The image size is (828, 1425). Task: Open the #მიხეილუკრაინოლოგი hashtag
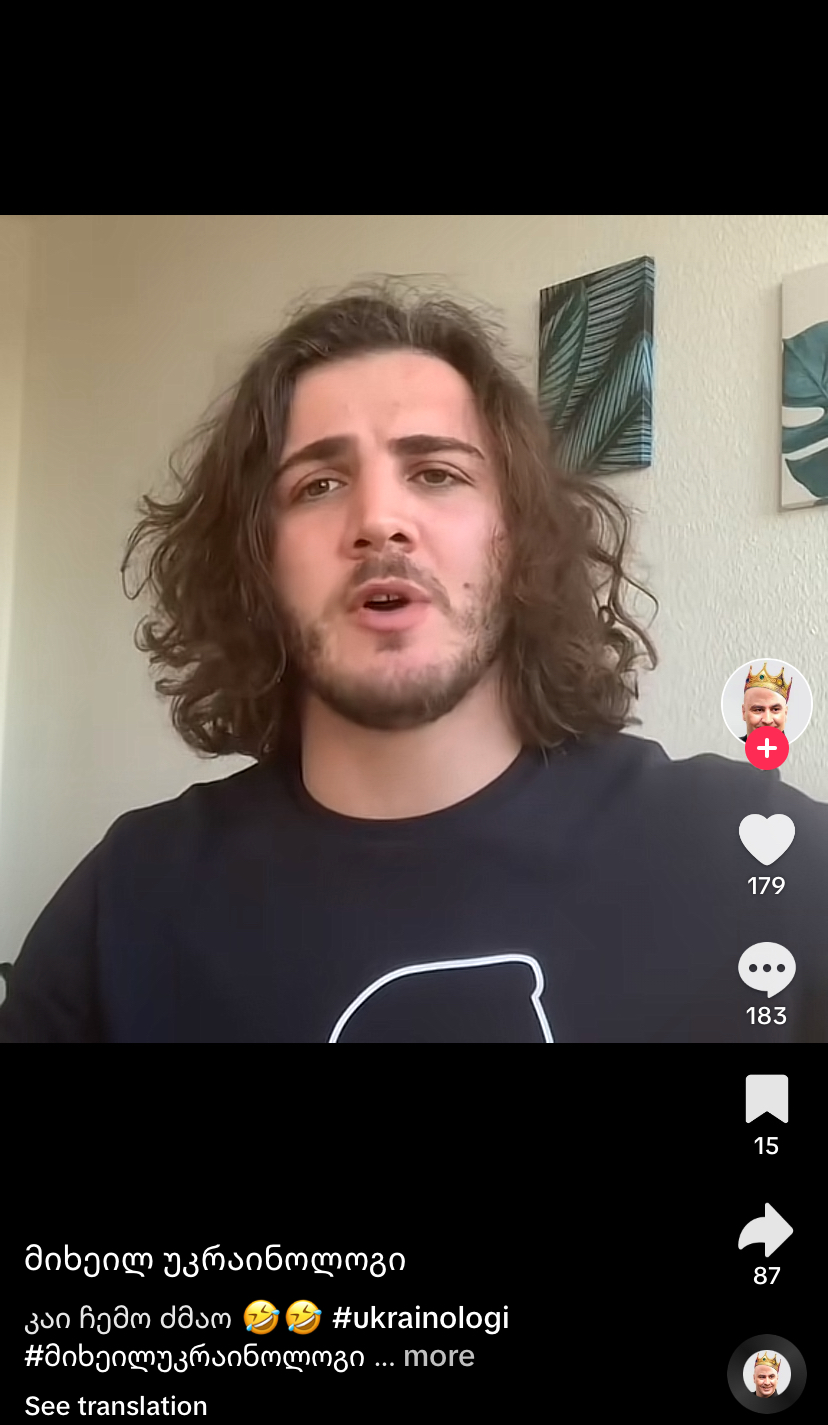click(x=194, y=1357)
